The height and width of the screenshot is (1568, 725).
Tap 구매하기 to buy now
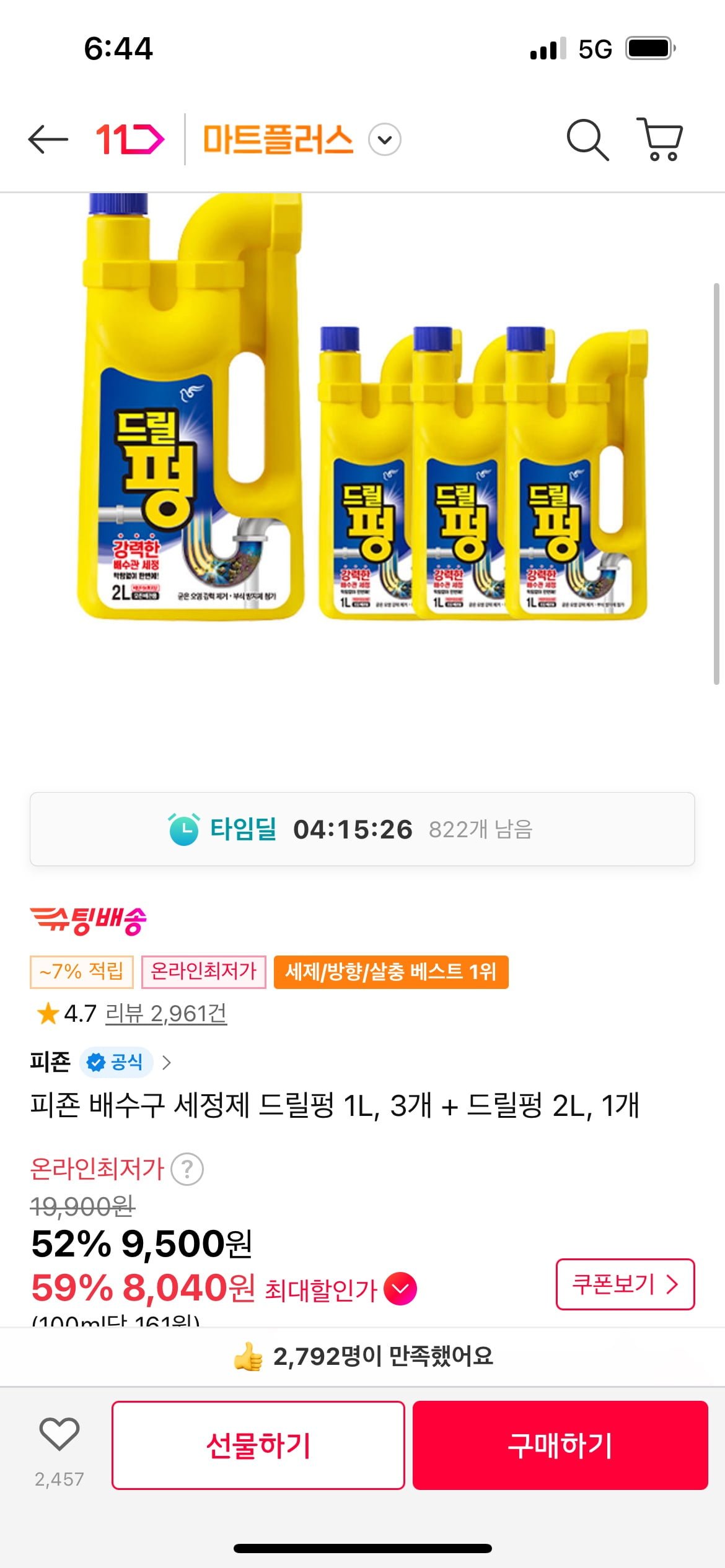pos(560,1445)
